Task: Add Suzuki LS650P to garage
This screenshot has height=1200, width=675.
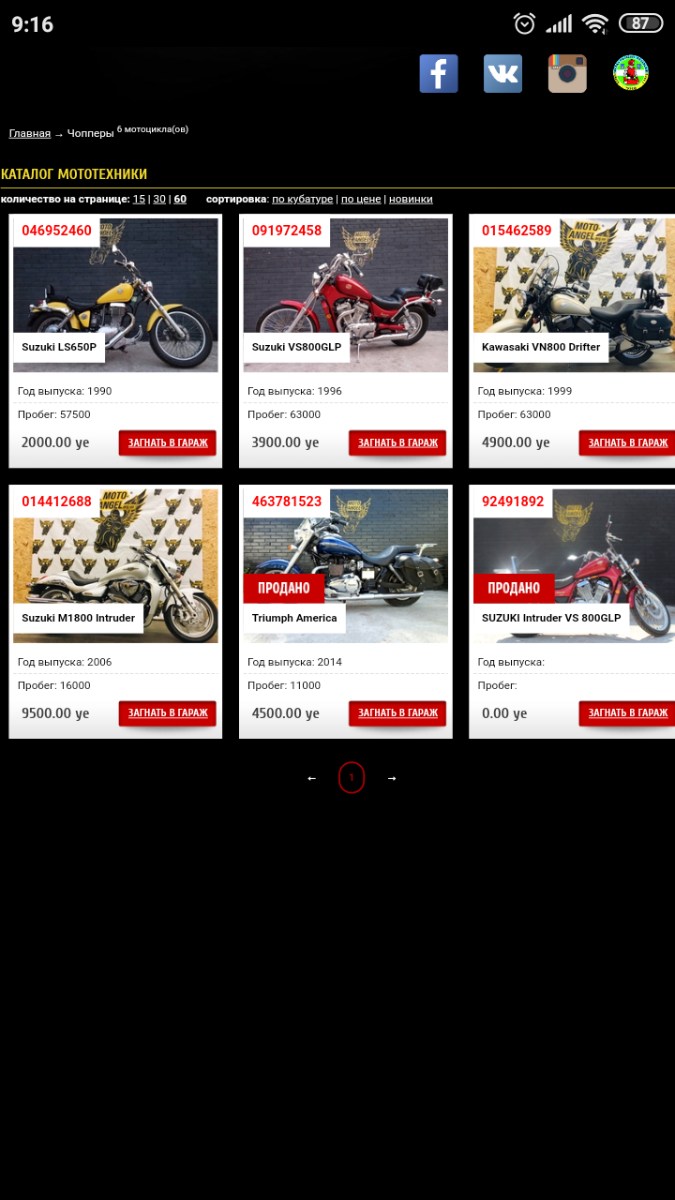Action: pyautogui.click(x=168, y=443)
